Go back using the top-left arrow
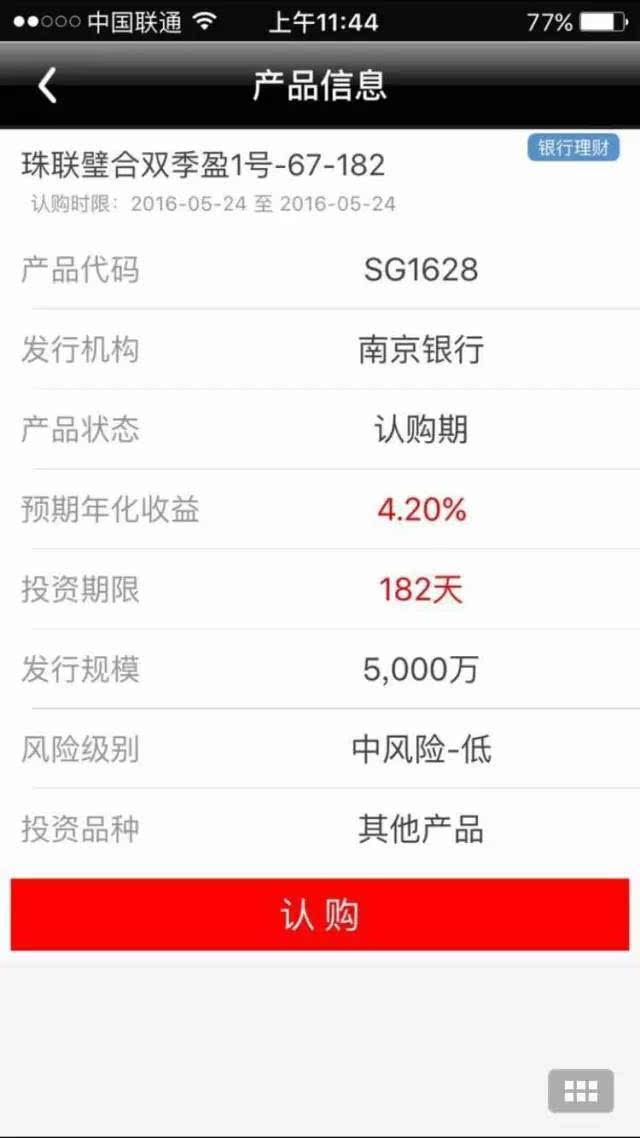This screenshot has width=640, height=1138. (47, 86)
